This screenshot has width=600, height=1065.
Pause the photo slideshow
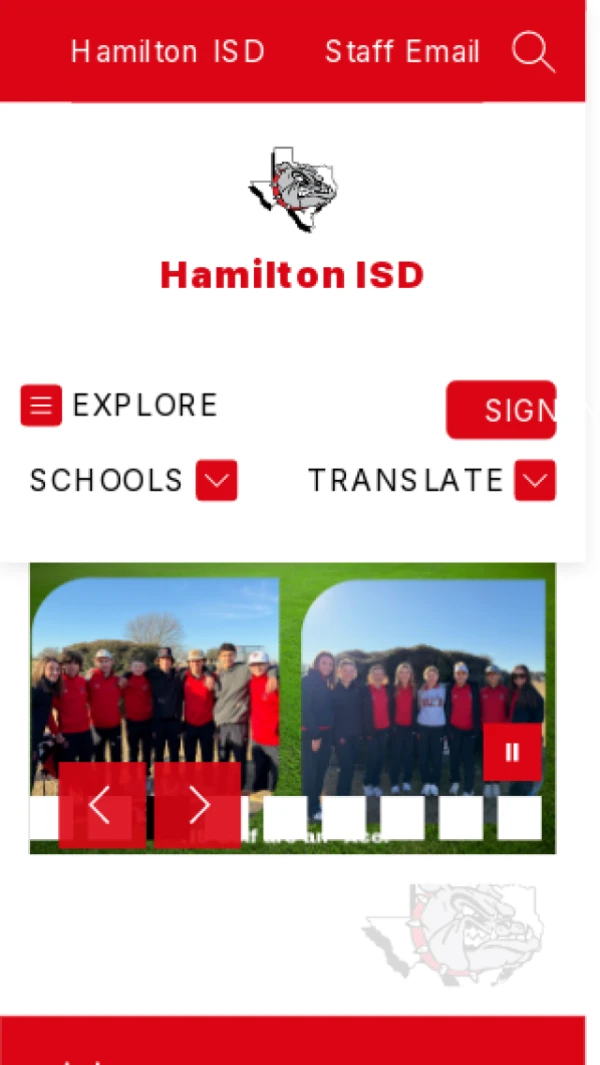tap(512, 752)
